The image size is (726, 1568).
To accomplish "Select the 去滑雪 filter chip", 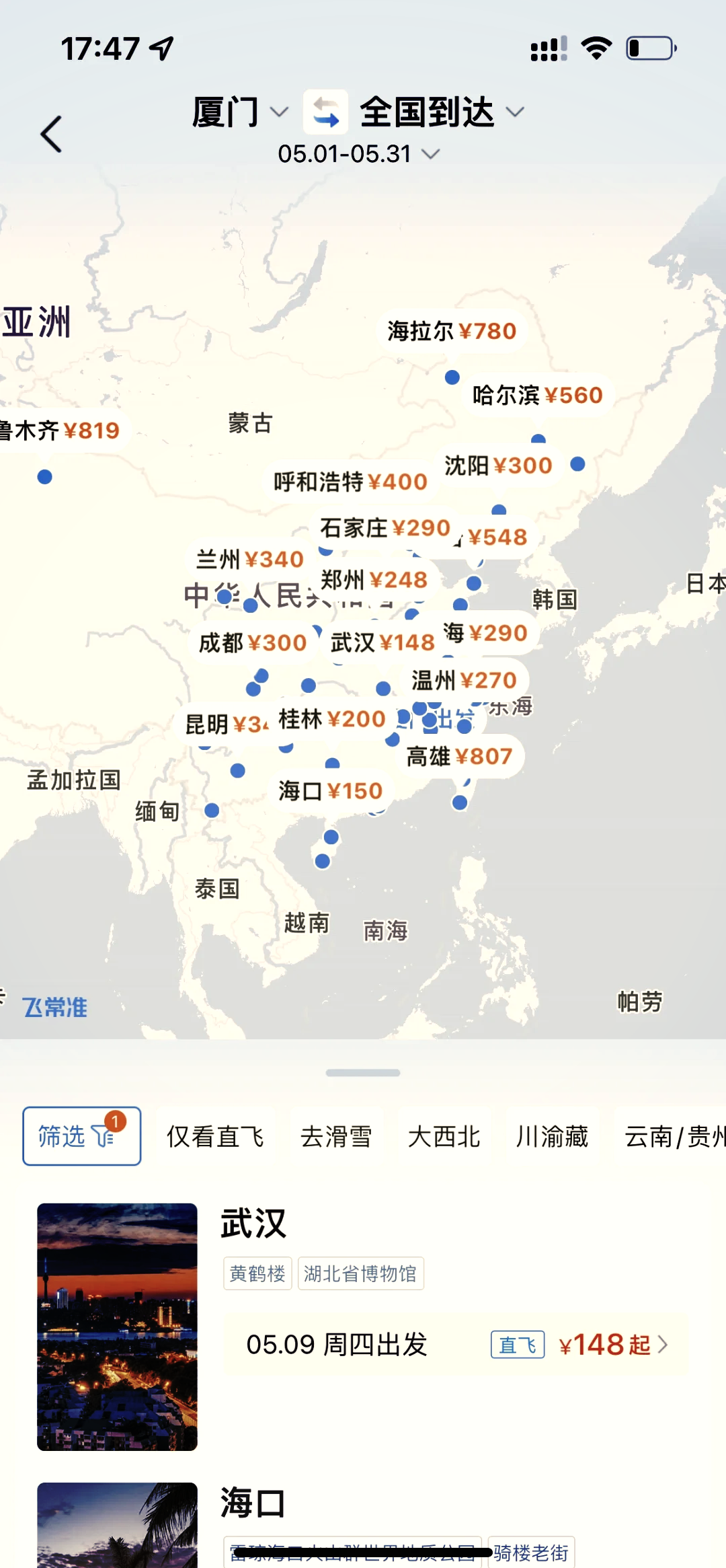I will tap(336, 1136).
